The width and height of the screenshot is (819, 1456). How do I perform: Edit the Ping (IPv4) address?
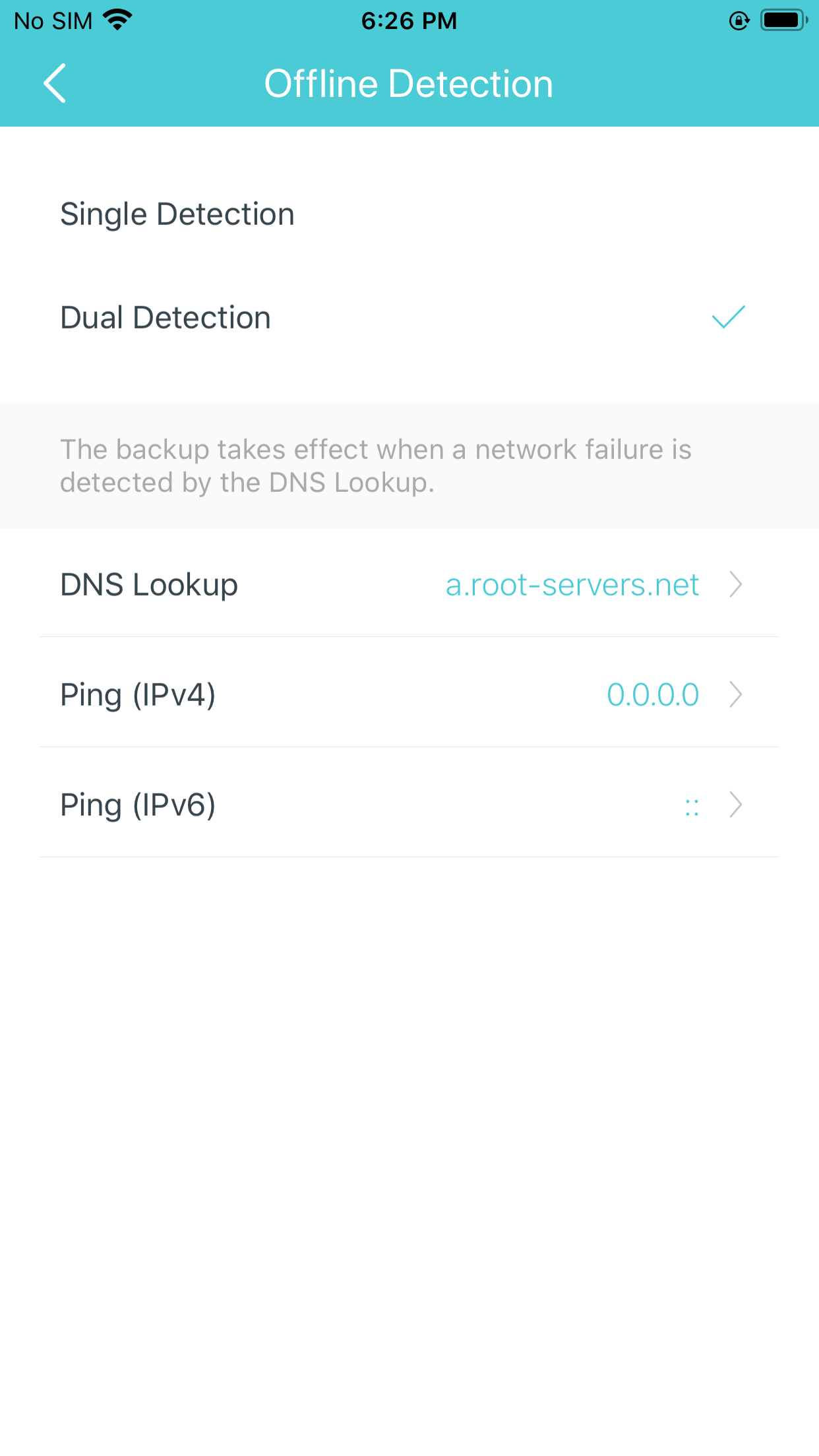tap(409, 694)
